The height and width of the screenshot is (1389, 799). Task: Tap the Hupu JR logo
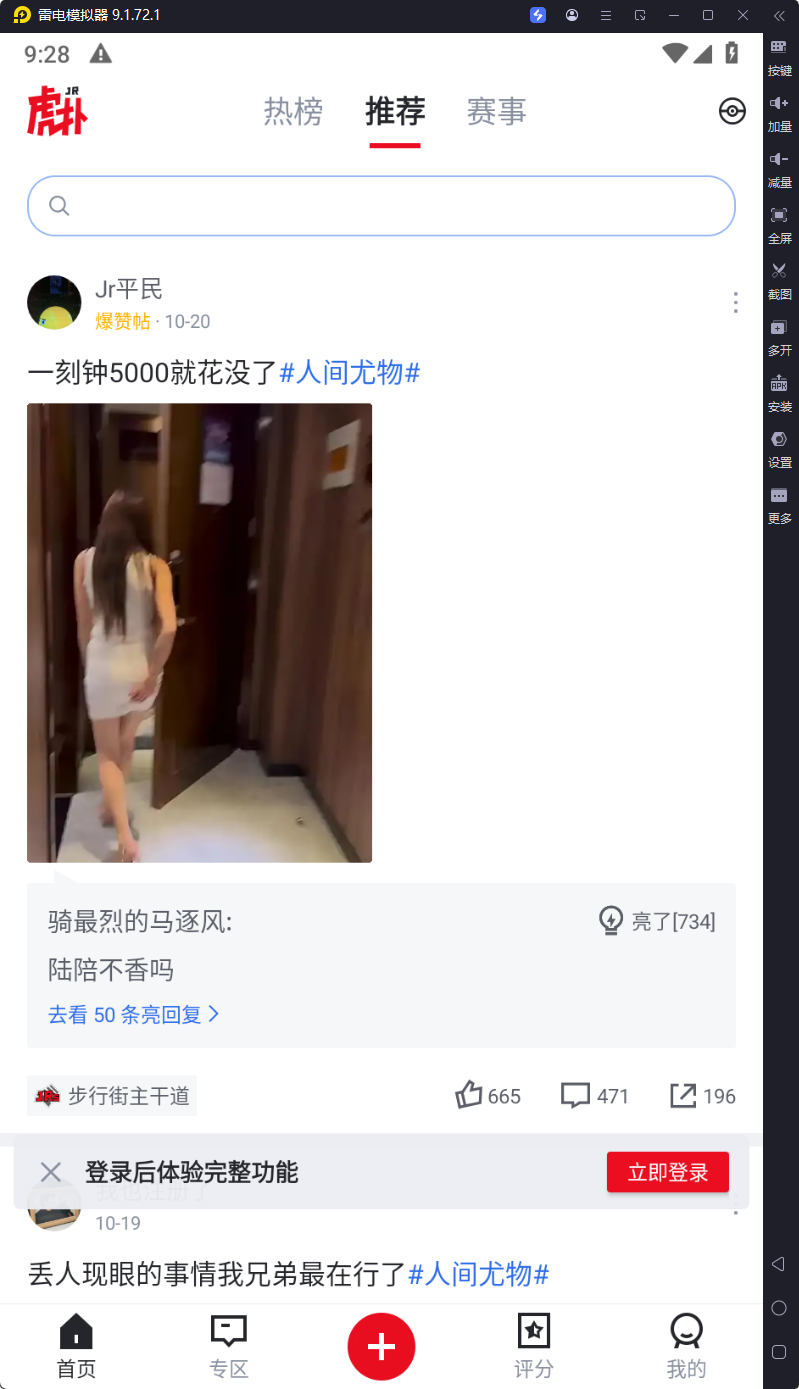pos(56,112)
